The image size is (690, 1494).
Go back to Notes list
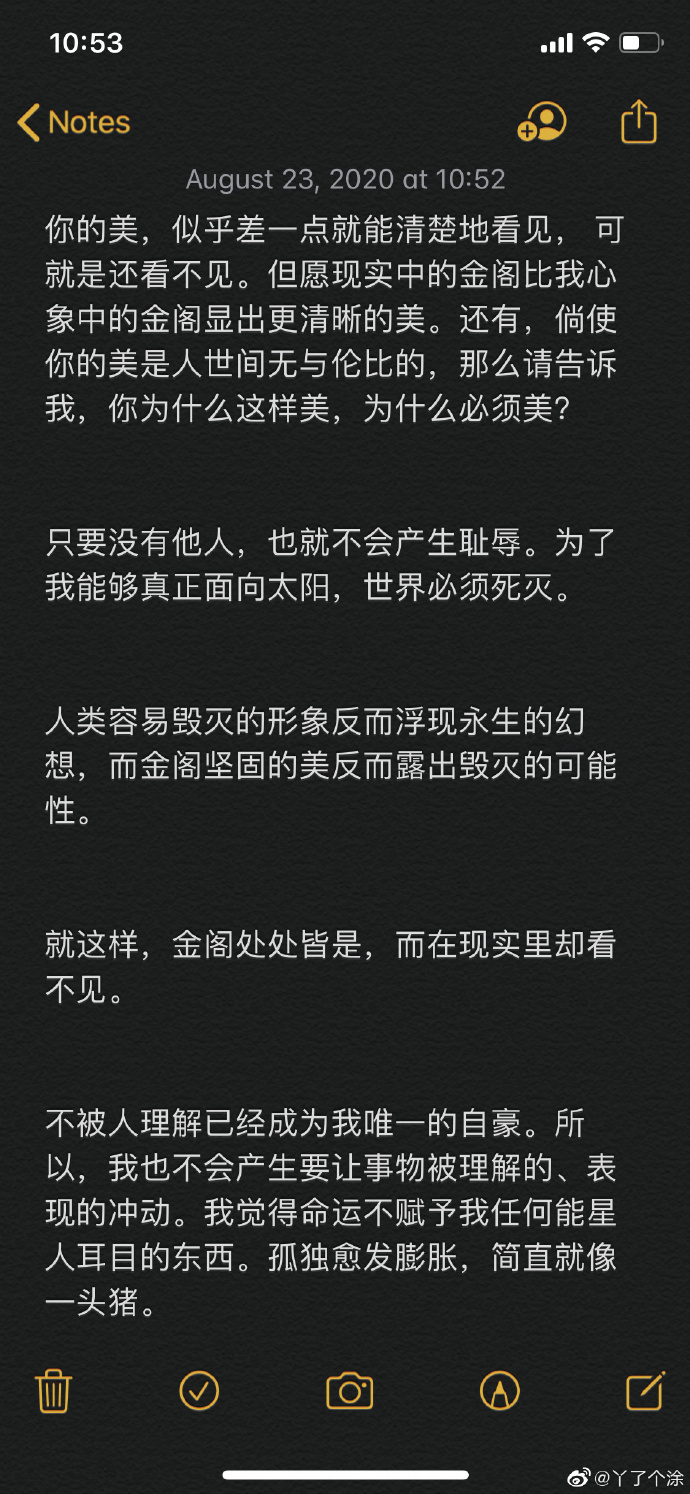(74, 123)
